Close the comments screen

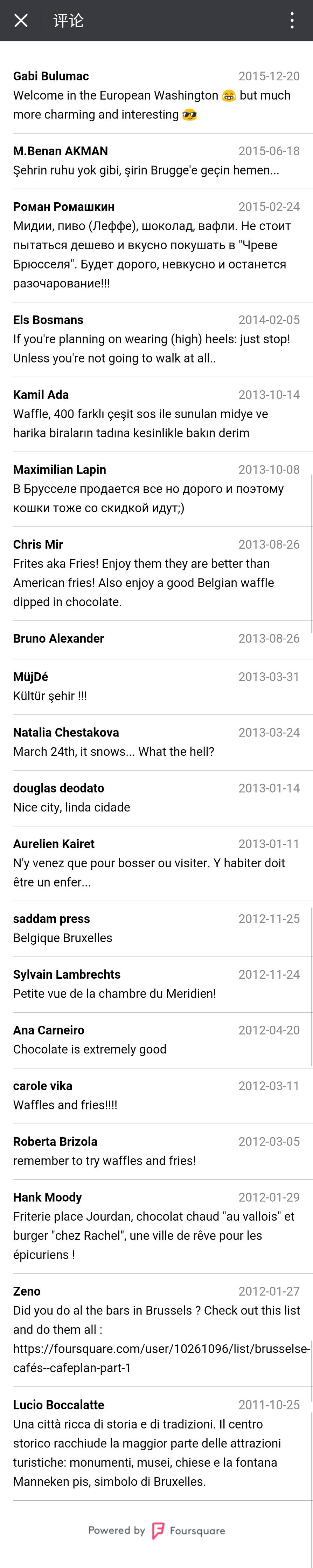click(x=21, y=21)
